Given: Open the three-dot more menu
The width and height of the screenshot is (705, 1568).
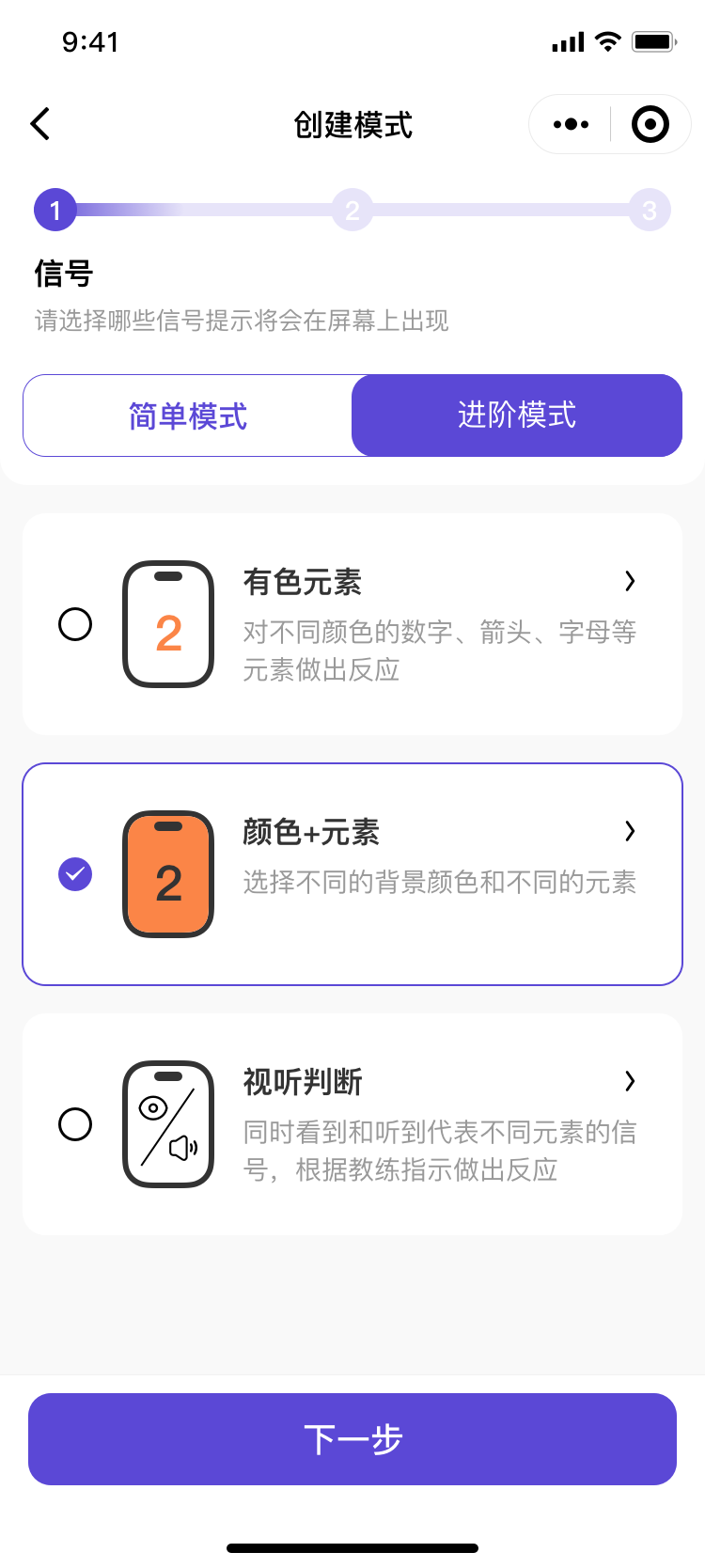Looking at the screenshot, I should coord(571,124).
